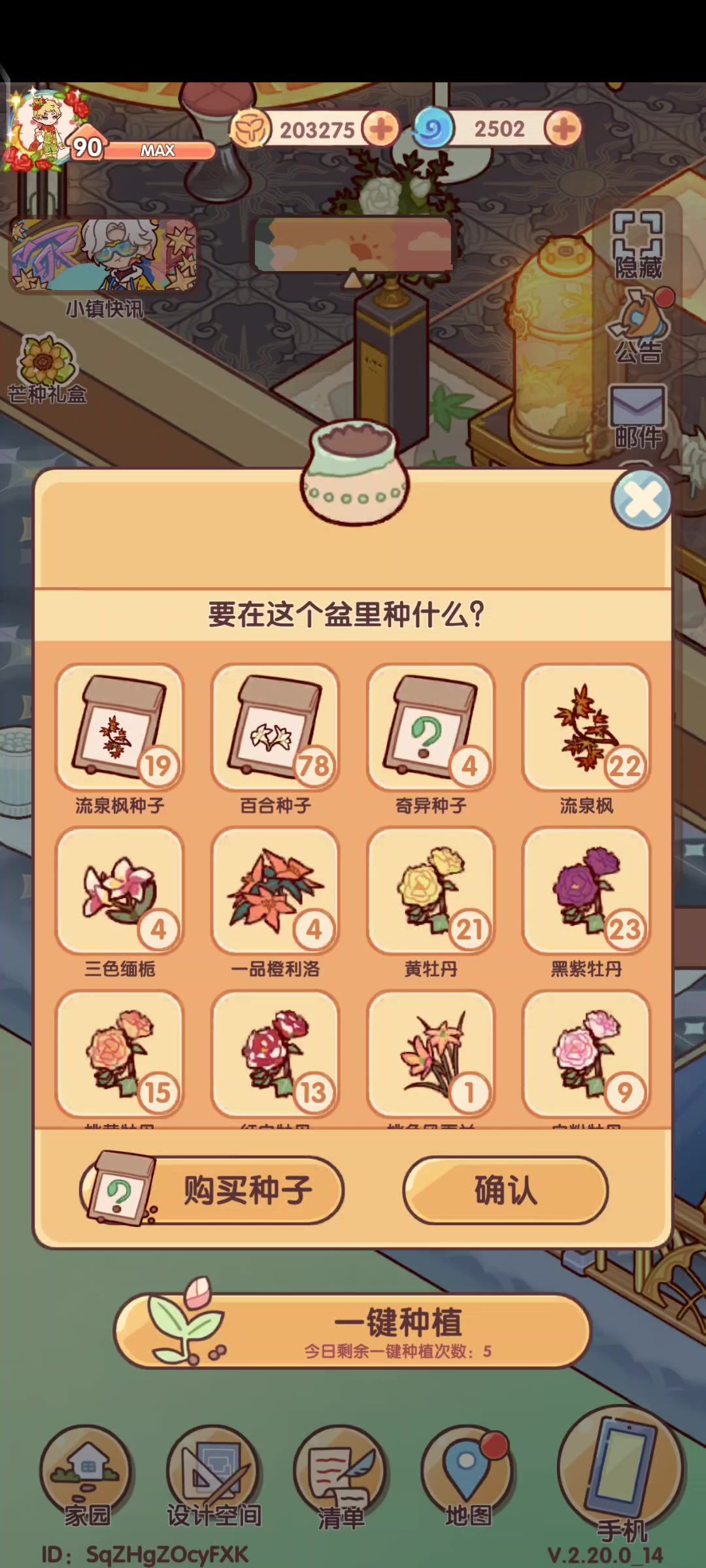Select 一品橙利洛 flower
This screenshot has width=706, height=1568.
click(275, 891)
